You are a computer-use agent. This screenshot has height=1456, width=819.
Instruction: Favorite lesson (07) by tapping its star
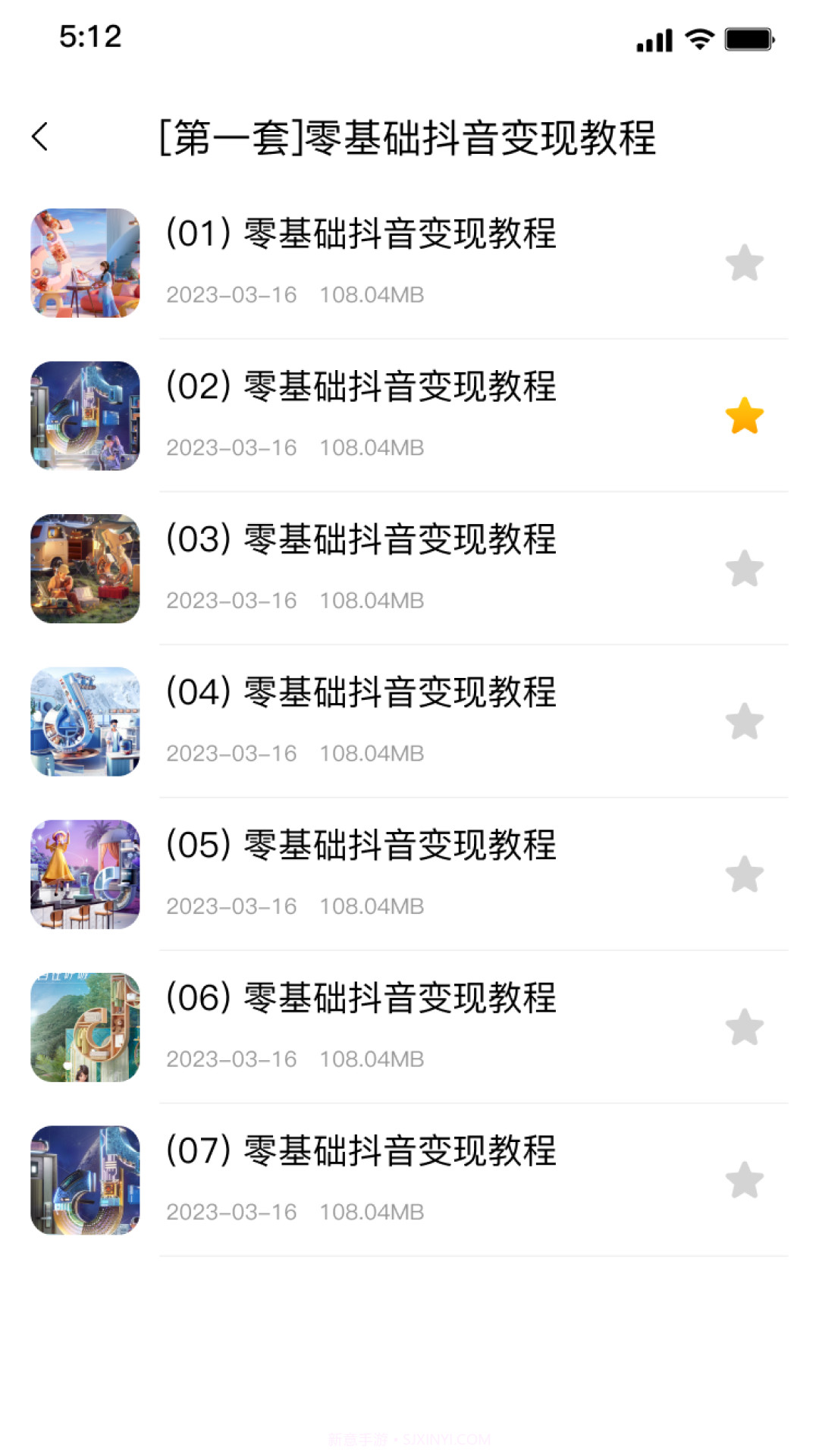pos(744,1178)
